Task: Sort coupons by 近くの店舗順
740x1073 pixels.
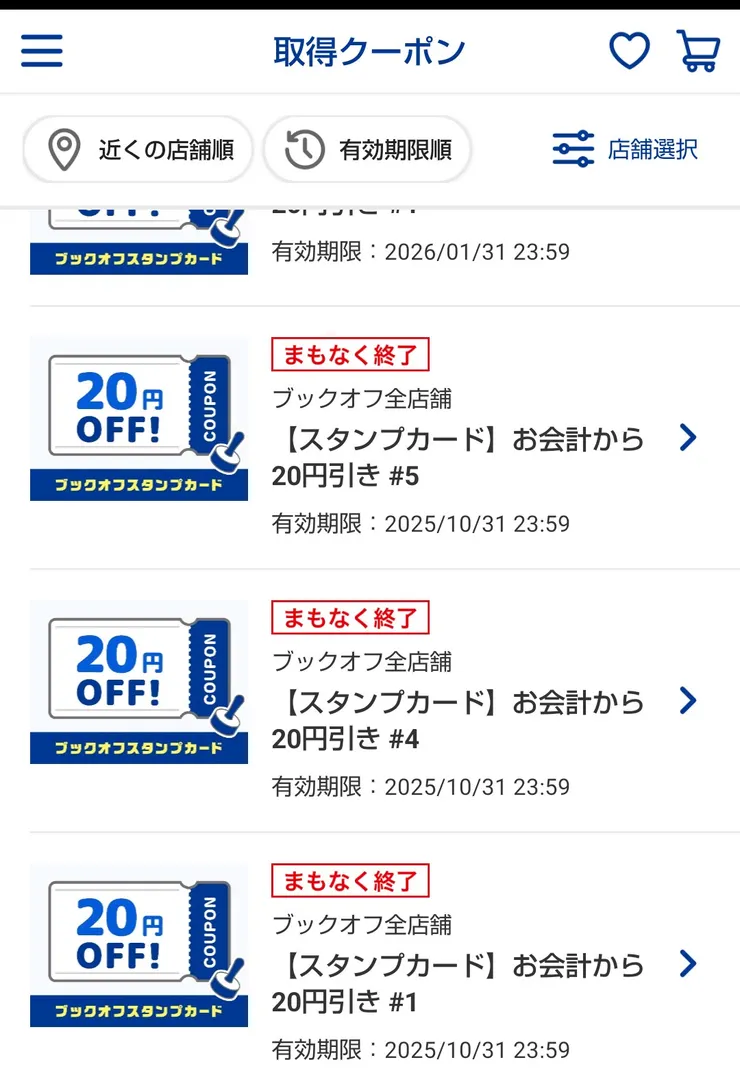Action: tap(137, 149)
